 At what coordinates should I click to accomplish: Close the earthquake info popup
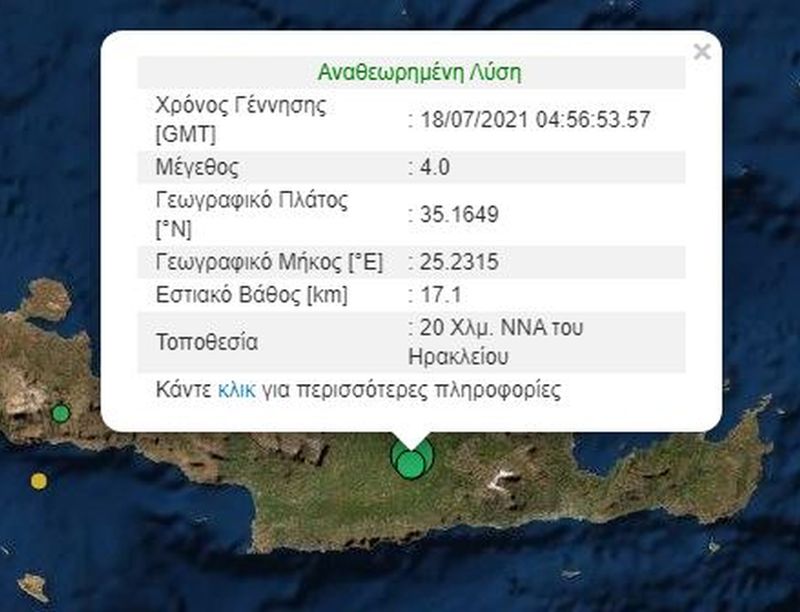702,52
